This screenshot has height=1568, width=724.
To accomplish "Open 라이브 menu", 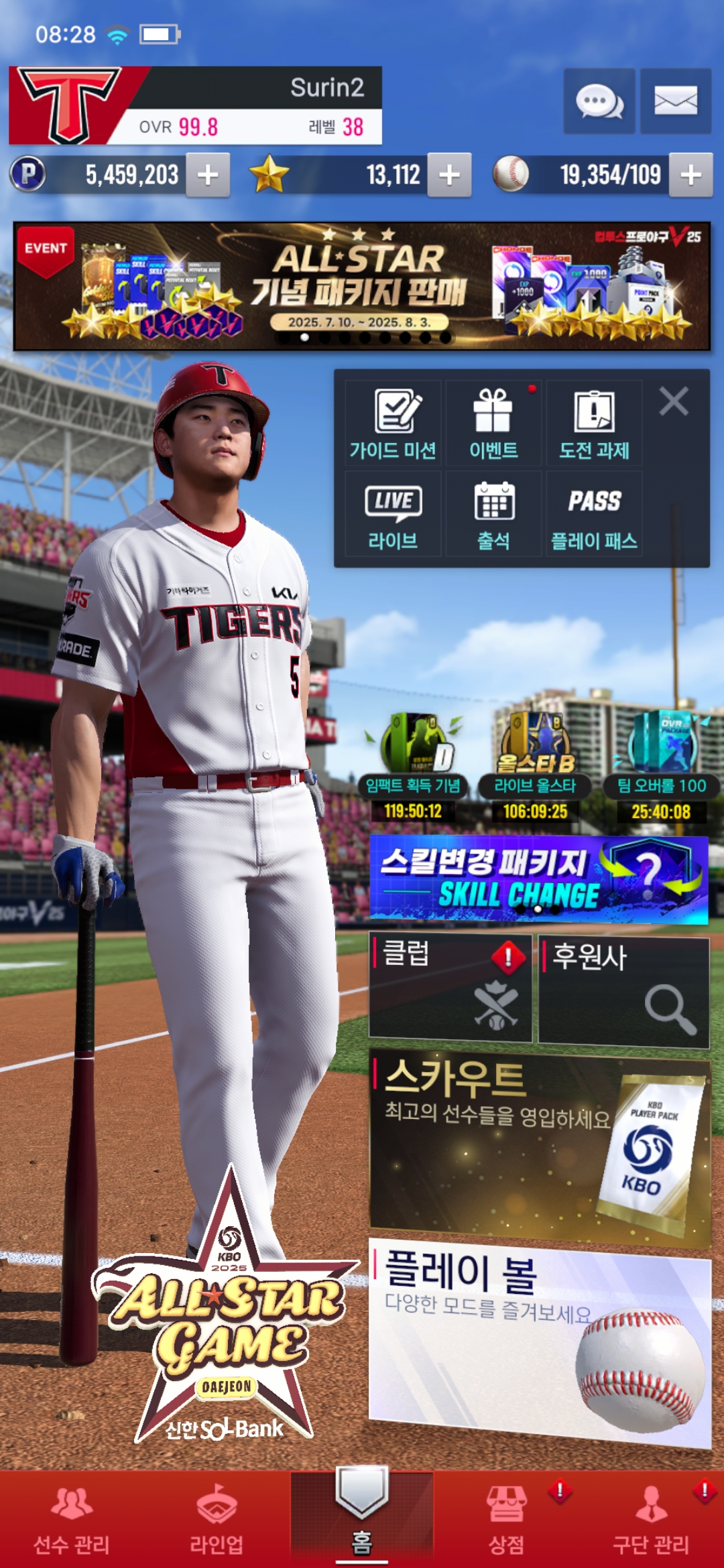I will pos(393,515).
